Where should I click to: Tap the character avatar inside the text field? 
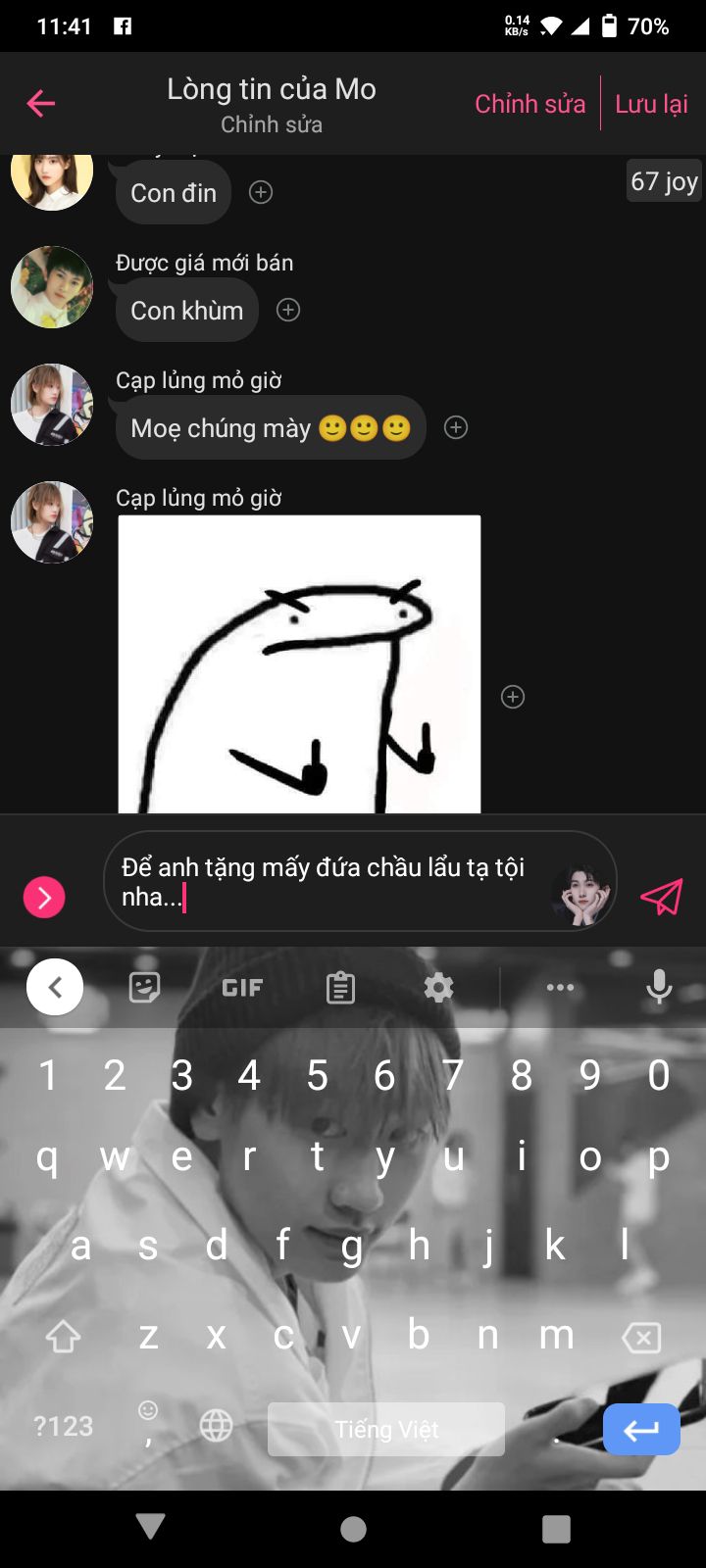(580, 896)
